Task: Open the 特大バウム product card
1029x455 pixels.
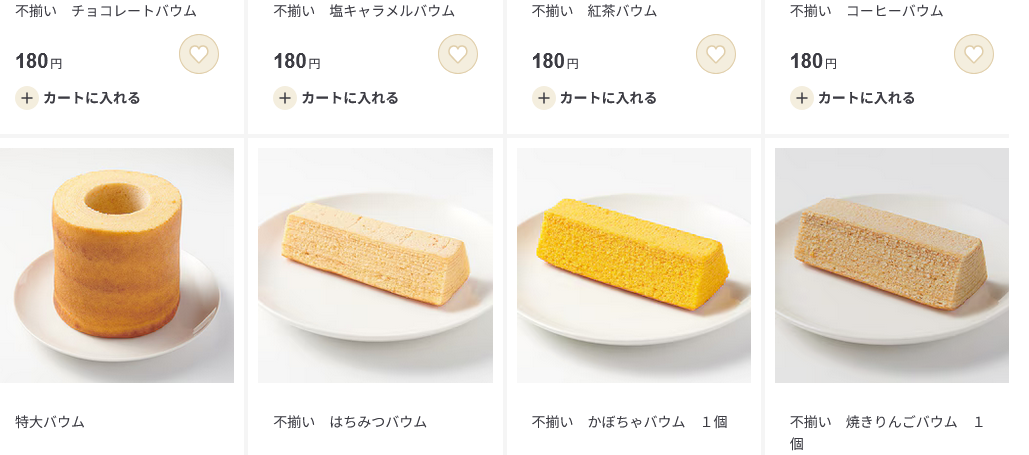Action: (117, 266)
